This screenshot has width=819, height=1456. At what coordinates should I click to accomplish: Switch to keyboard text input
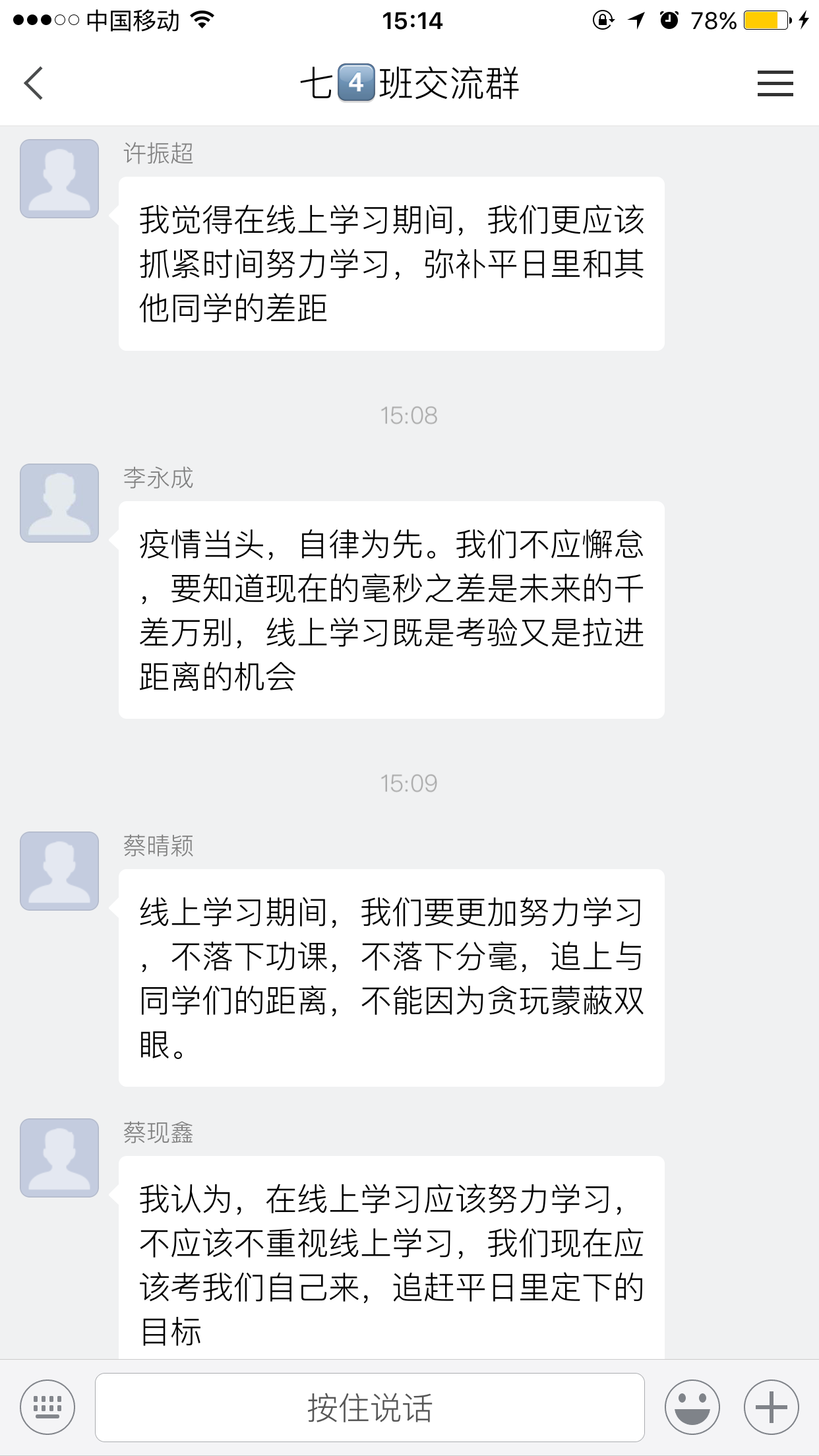(x=47, y=1407)
